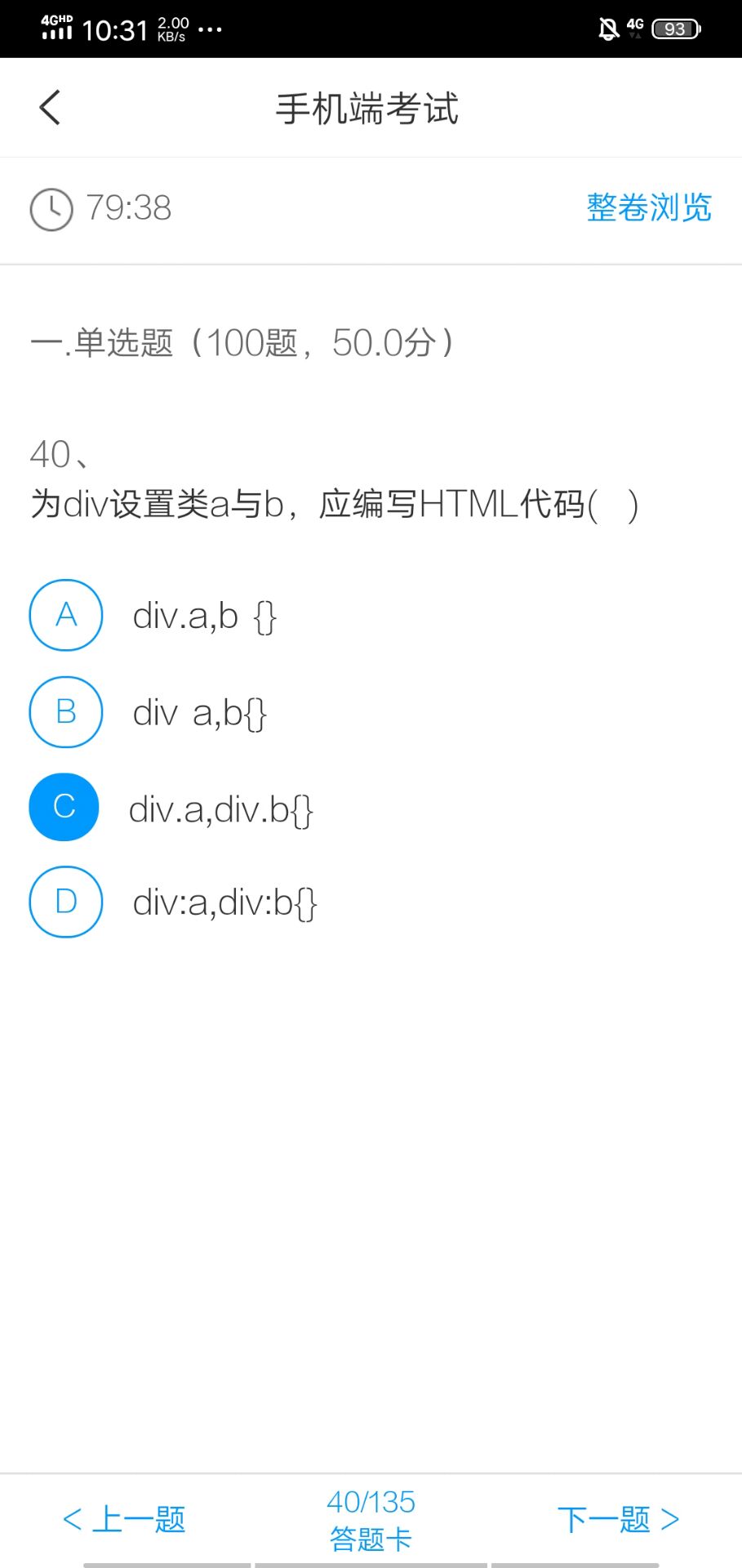Open 整卷浏览 to browse the whole paper
Viewport: 742px width, 1568px height.
coord(649,207)
